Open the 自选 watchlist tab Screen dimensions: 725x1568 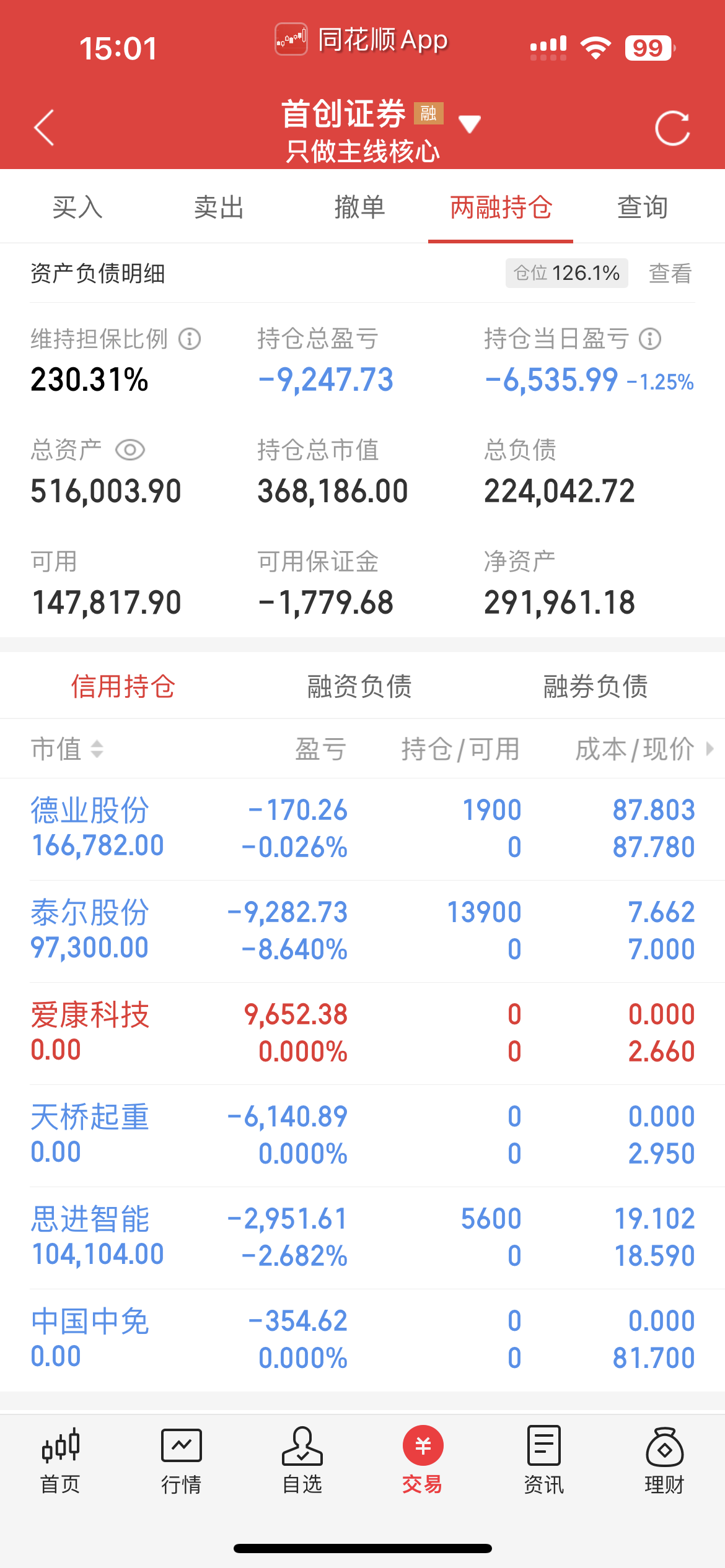coord(302,1461)
